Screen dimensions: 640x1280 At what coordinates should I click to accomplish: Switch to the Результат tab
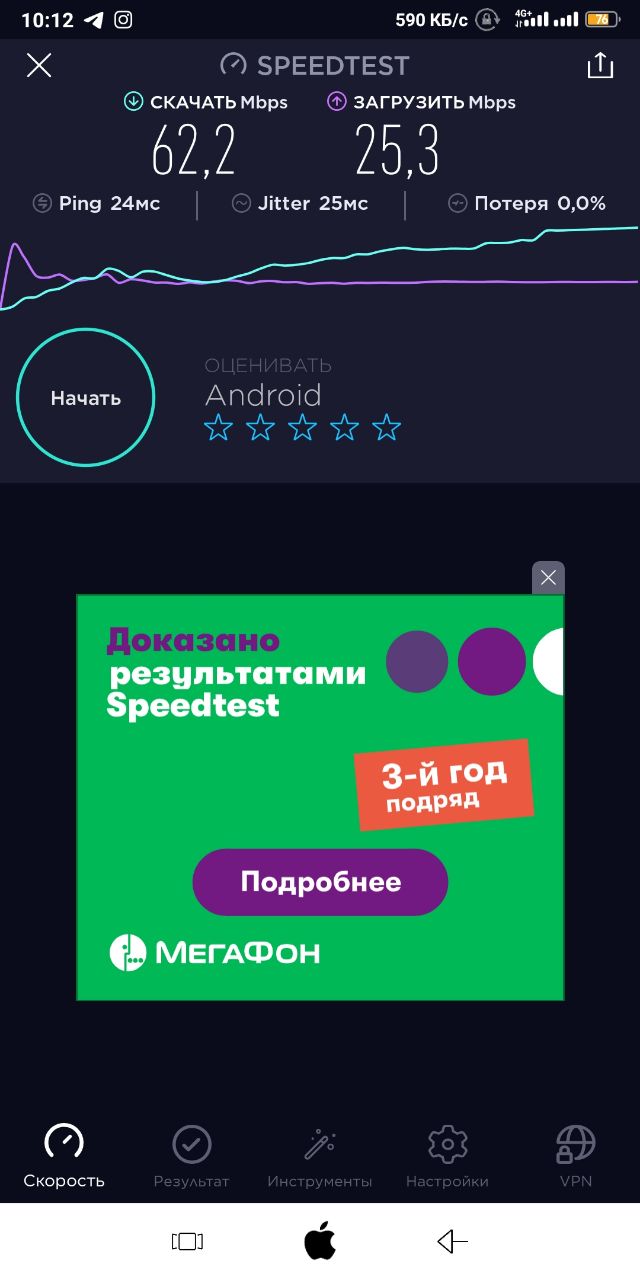pyautogui.click(x=191, y=1158)
